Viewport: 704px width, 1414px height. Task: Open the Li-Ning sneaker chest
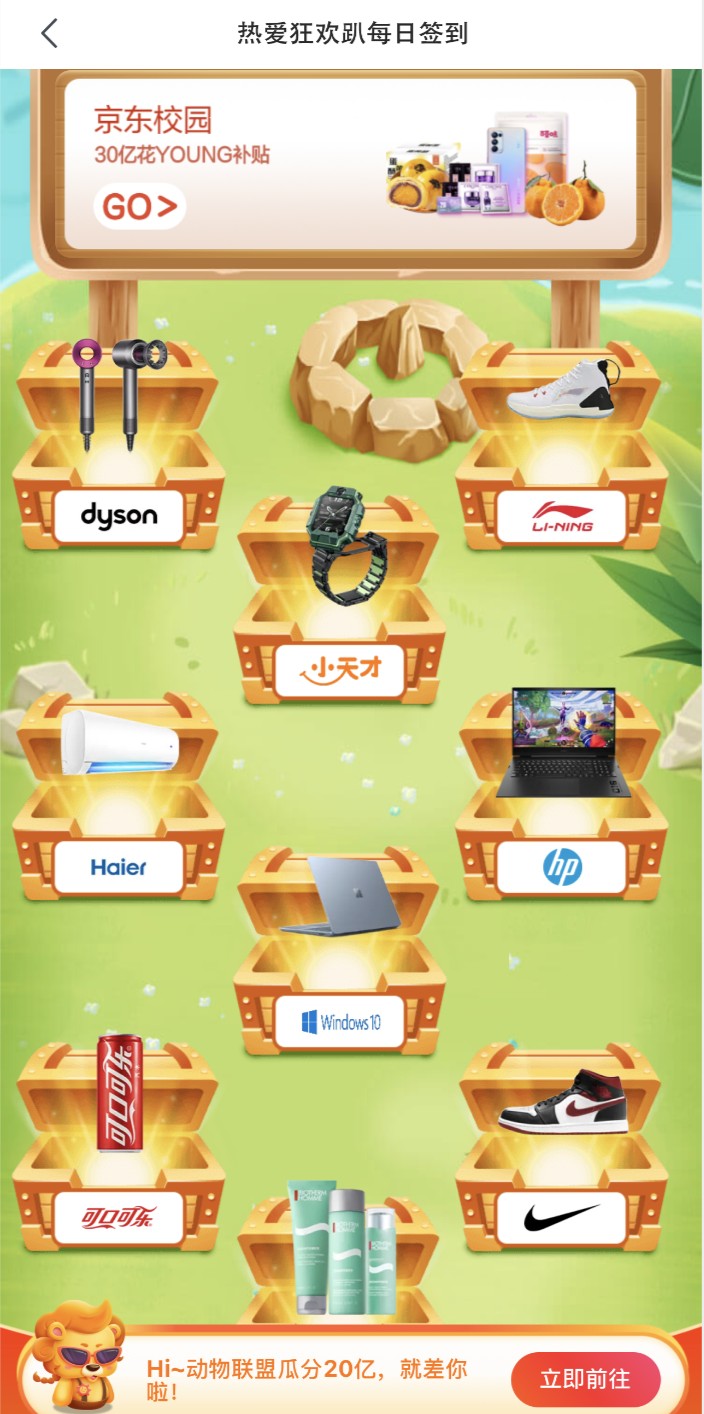click(561, 450)
